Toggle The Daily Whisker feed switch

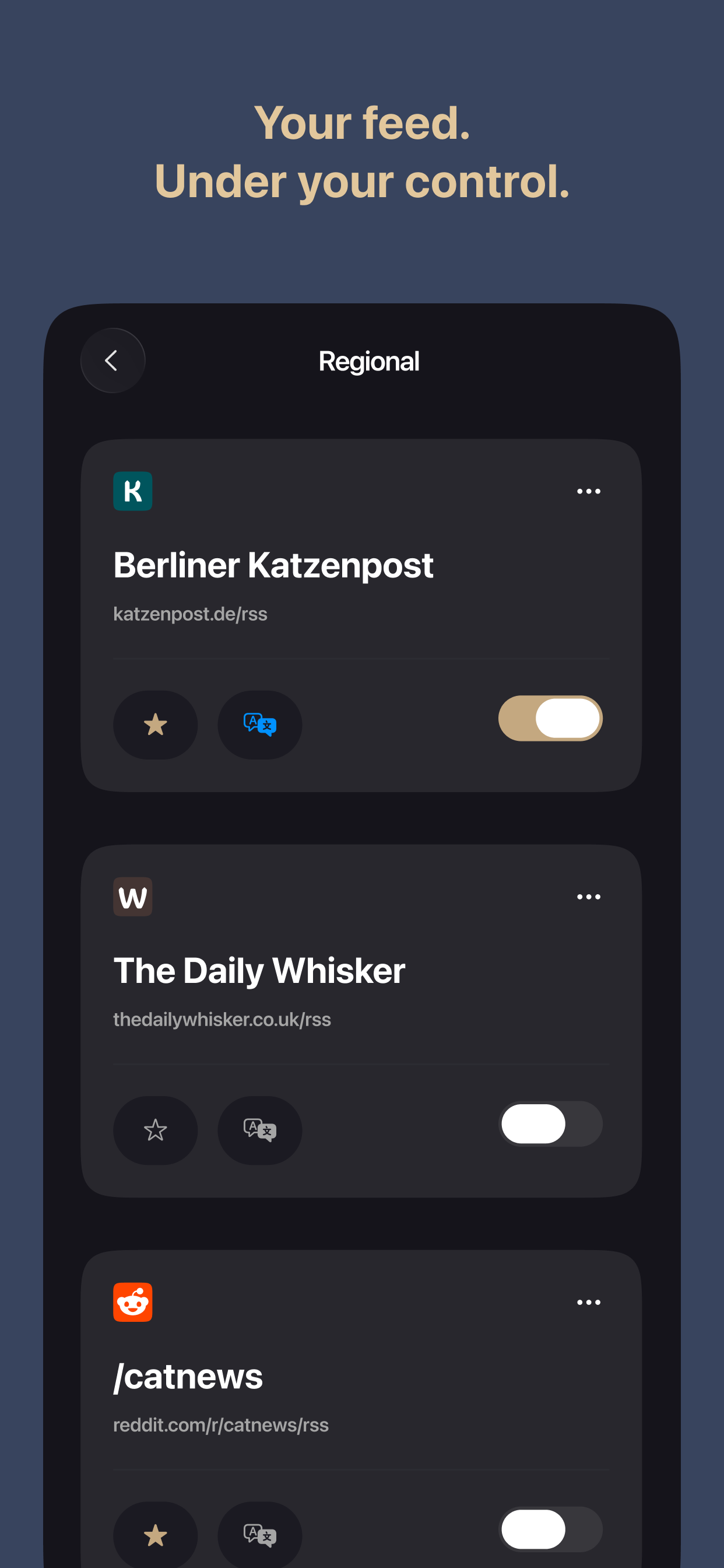point(549,1124)
